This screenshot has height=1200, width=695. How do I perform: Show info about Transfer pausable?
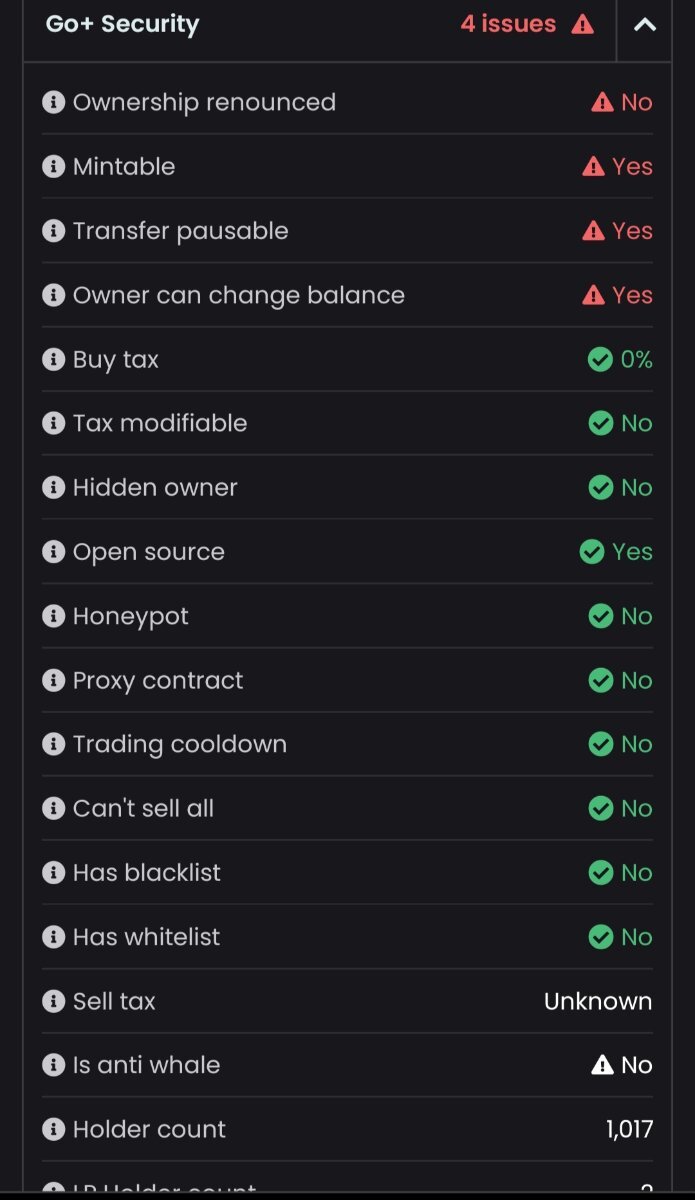(x=53, y=230)
